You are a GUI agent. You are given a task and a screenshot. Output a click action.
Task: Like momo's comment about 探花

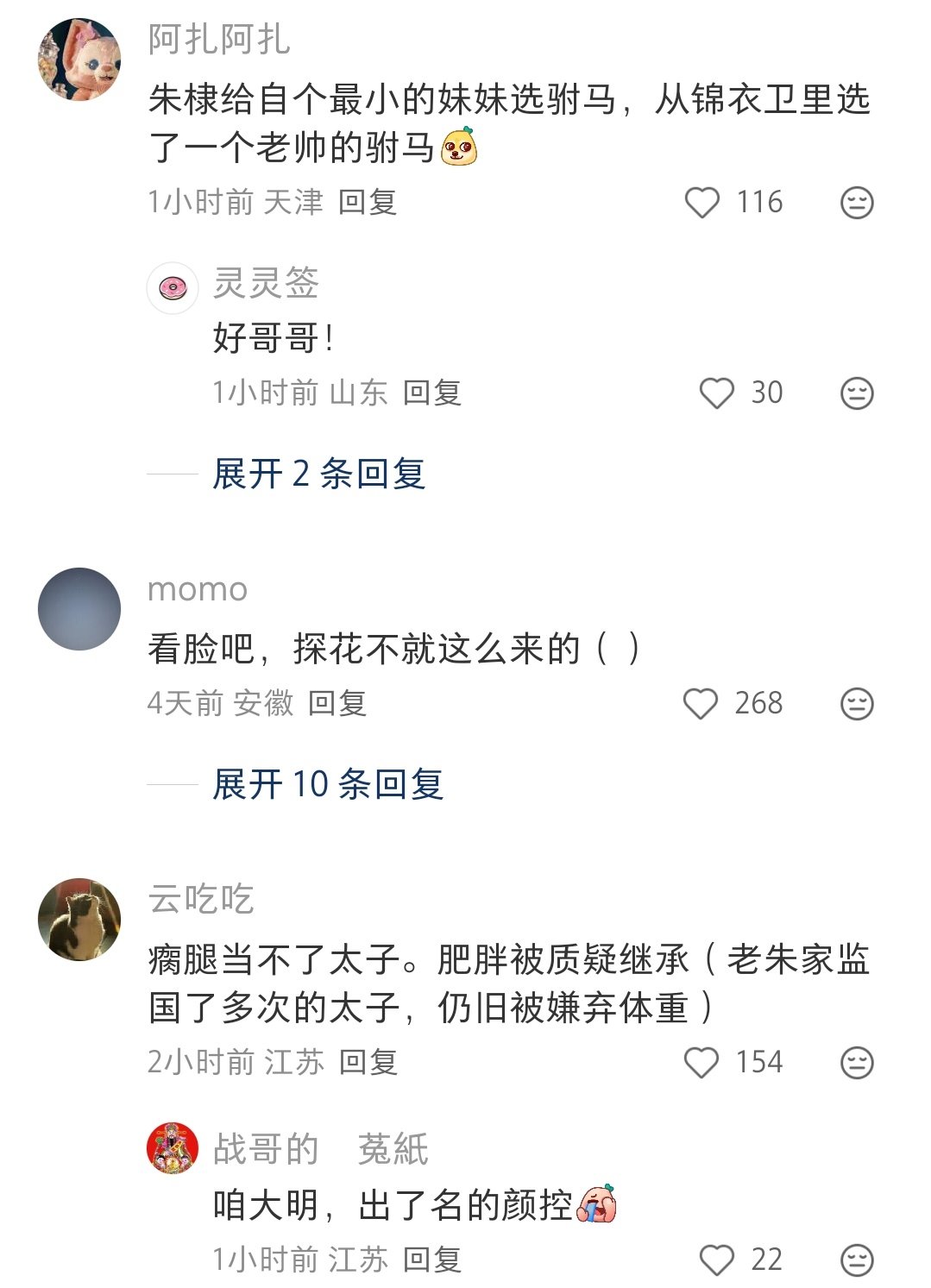pos(701,704)
